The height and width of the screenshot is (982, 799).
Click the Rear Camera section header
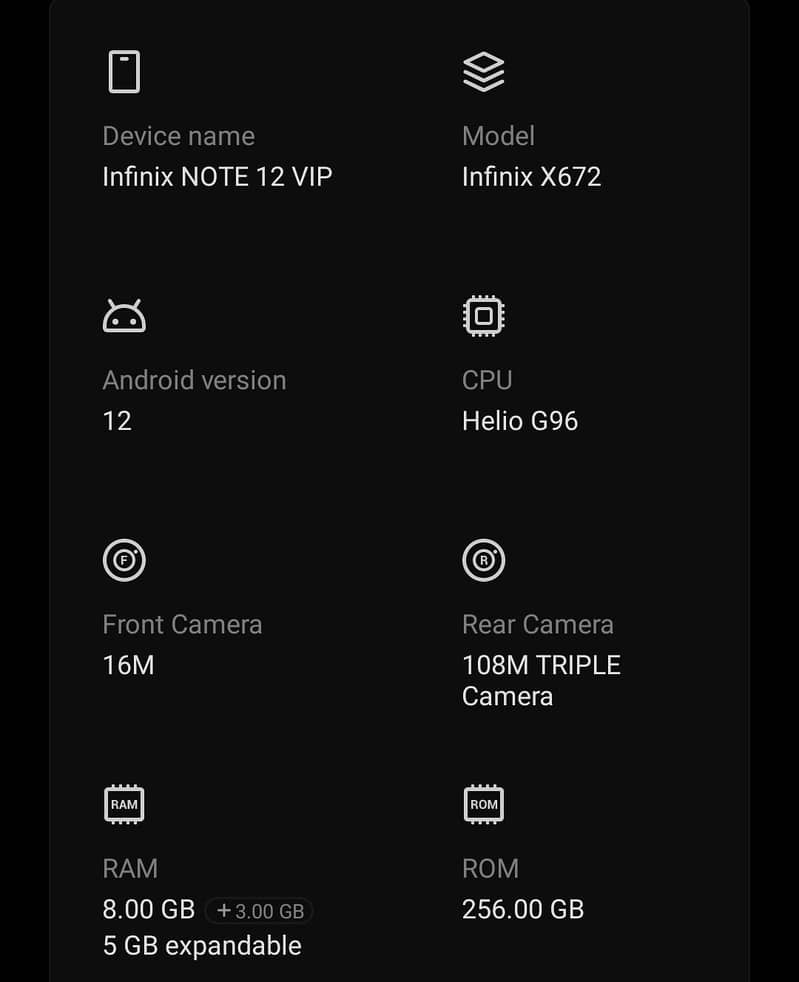[x=537, y=624]
